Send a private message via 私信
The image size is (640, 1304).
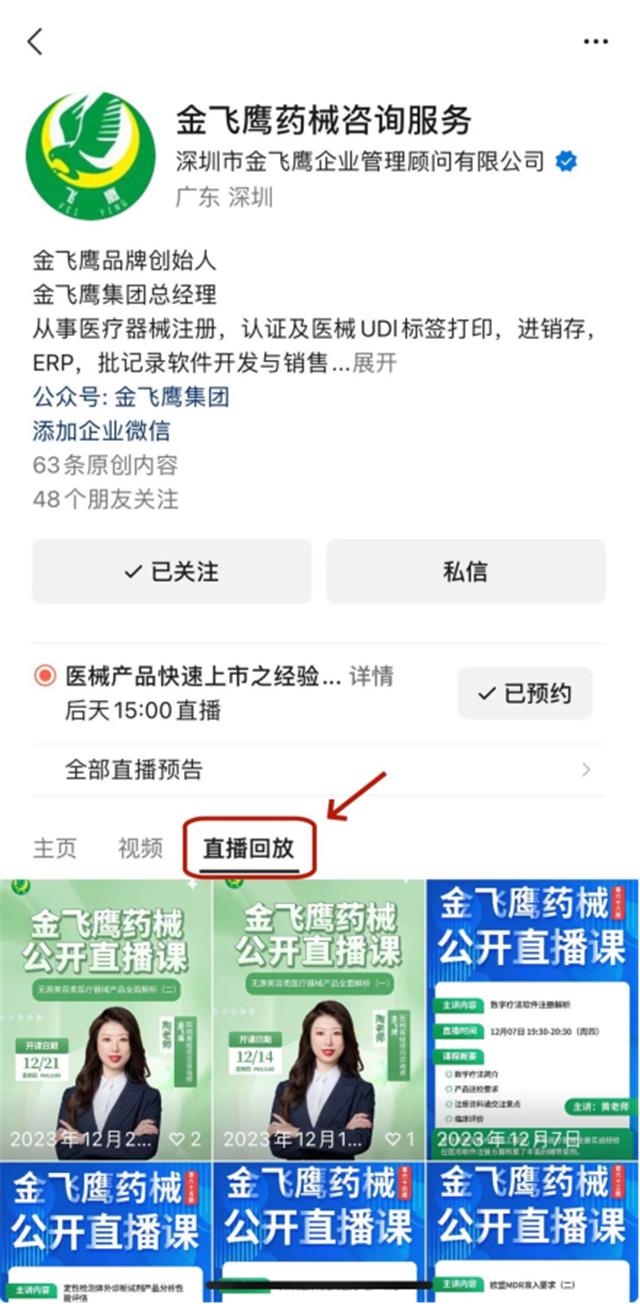[465, 572]
